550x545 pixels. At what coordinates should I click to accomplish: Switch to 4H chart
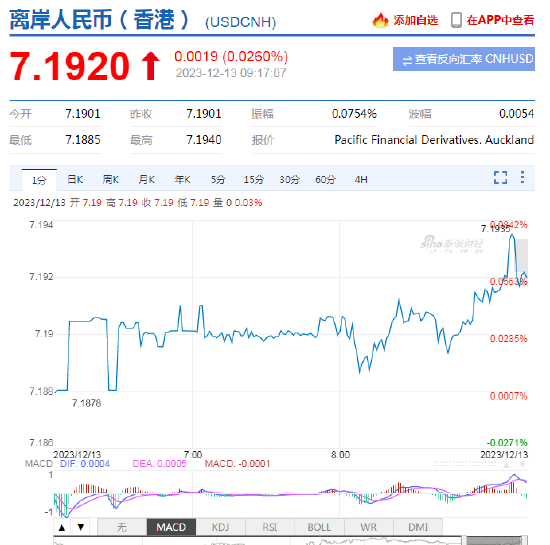coord(361,180)
